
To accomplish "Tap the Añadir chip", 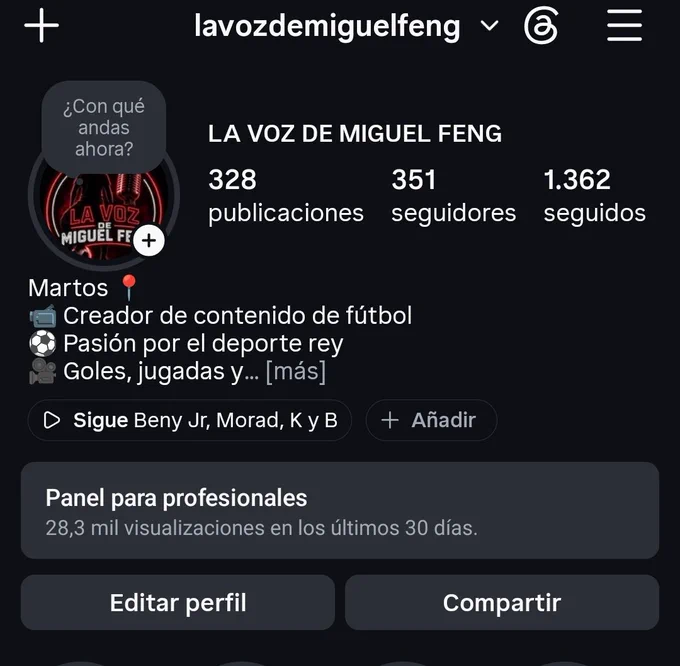I will 431,420.
